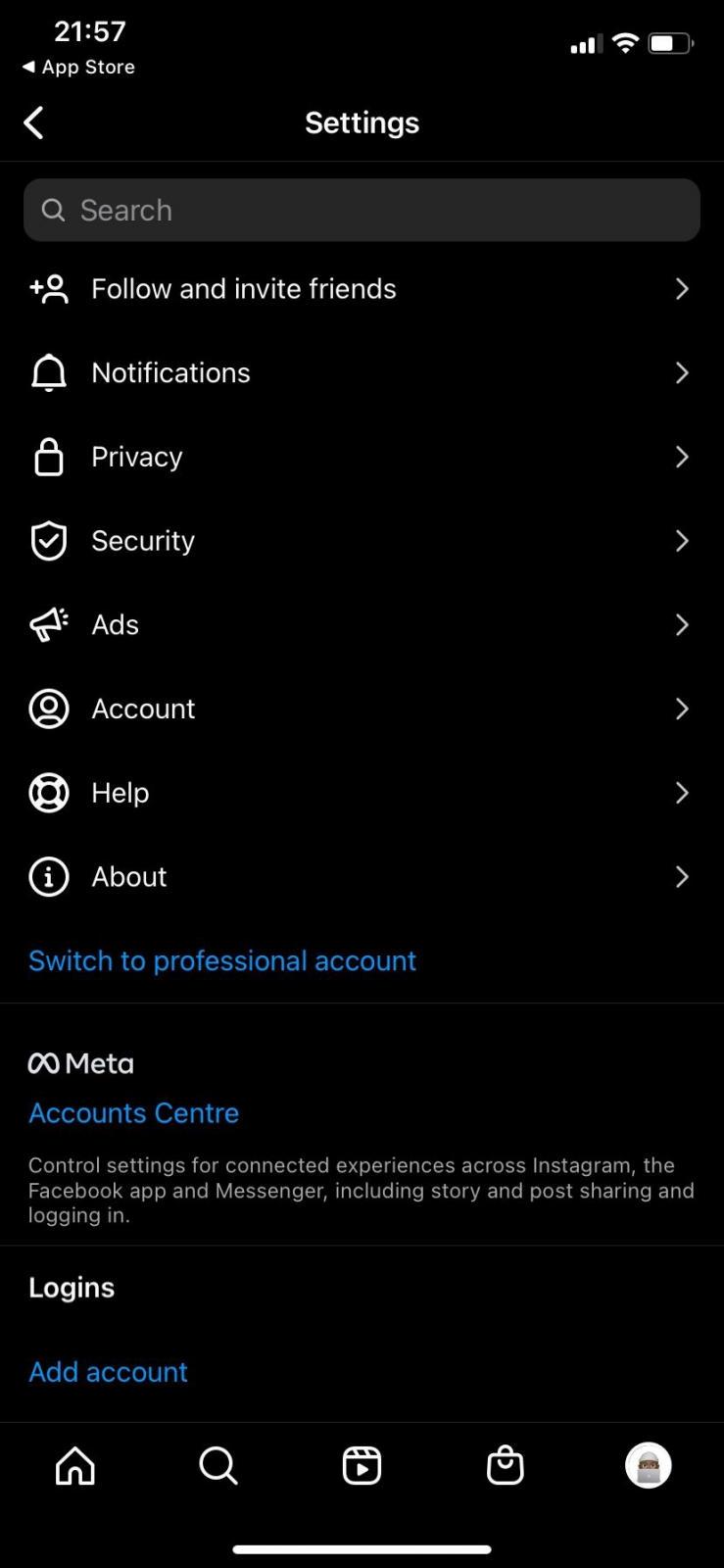Tap Add account link
The width and height of the screenshot is (724, 1568).
(x=109, y=1372)
